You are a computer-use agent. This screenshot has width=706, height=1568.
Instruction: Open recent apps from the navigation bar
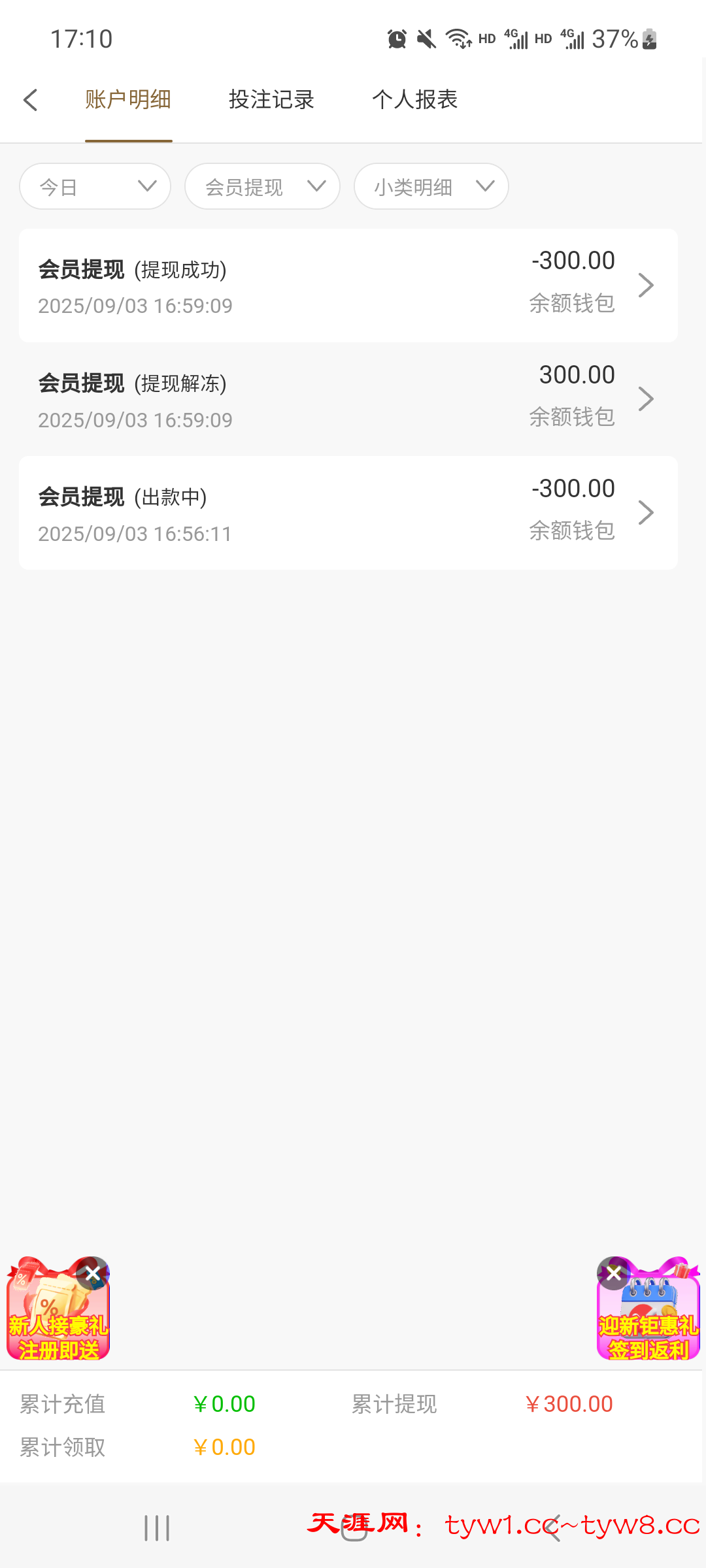(157, 1528)
